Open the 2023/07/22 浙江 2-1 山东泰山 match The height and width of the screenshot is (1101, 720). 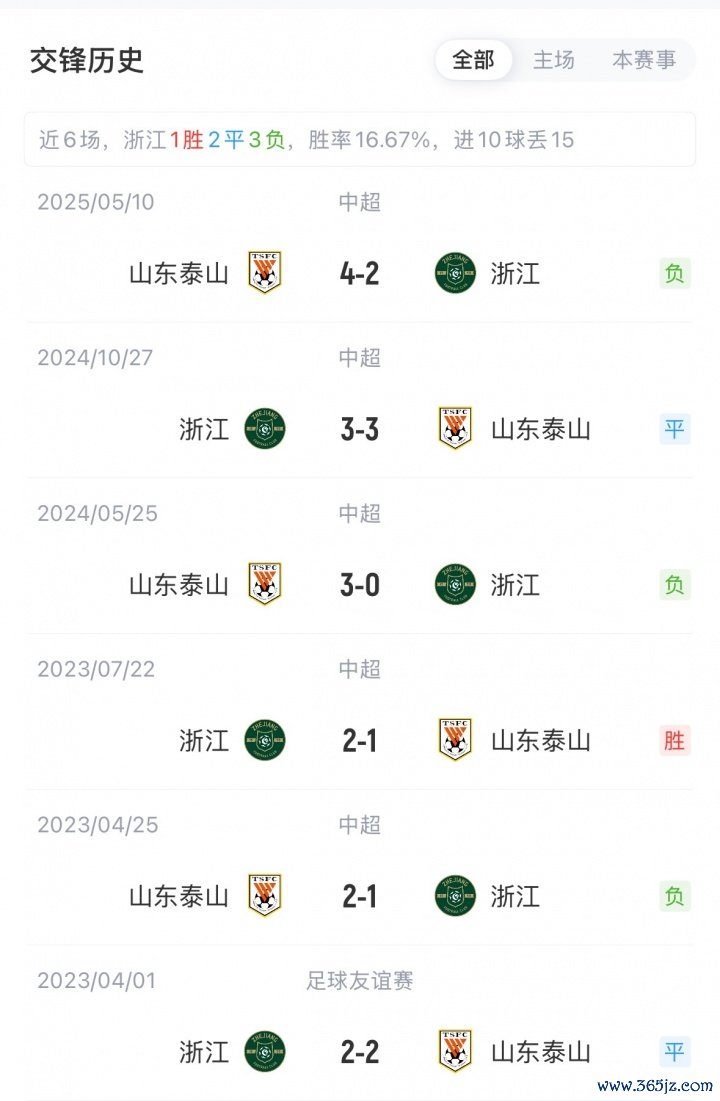[360, 741]
